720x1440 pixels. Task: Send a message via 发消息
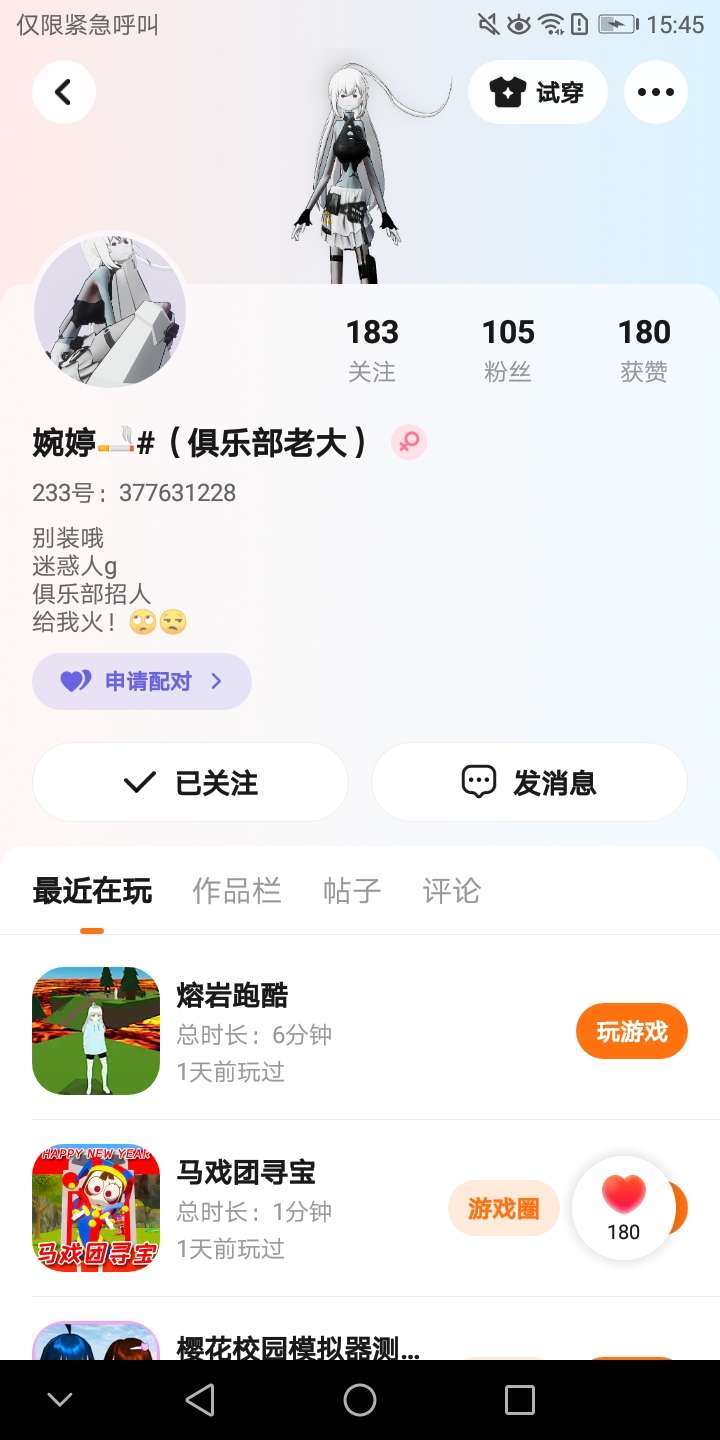click(x=529, y=782)
